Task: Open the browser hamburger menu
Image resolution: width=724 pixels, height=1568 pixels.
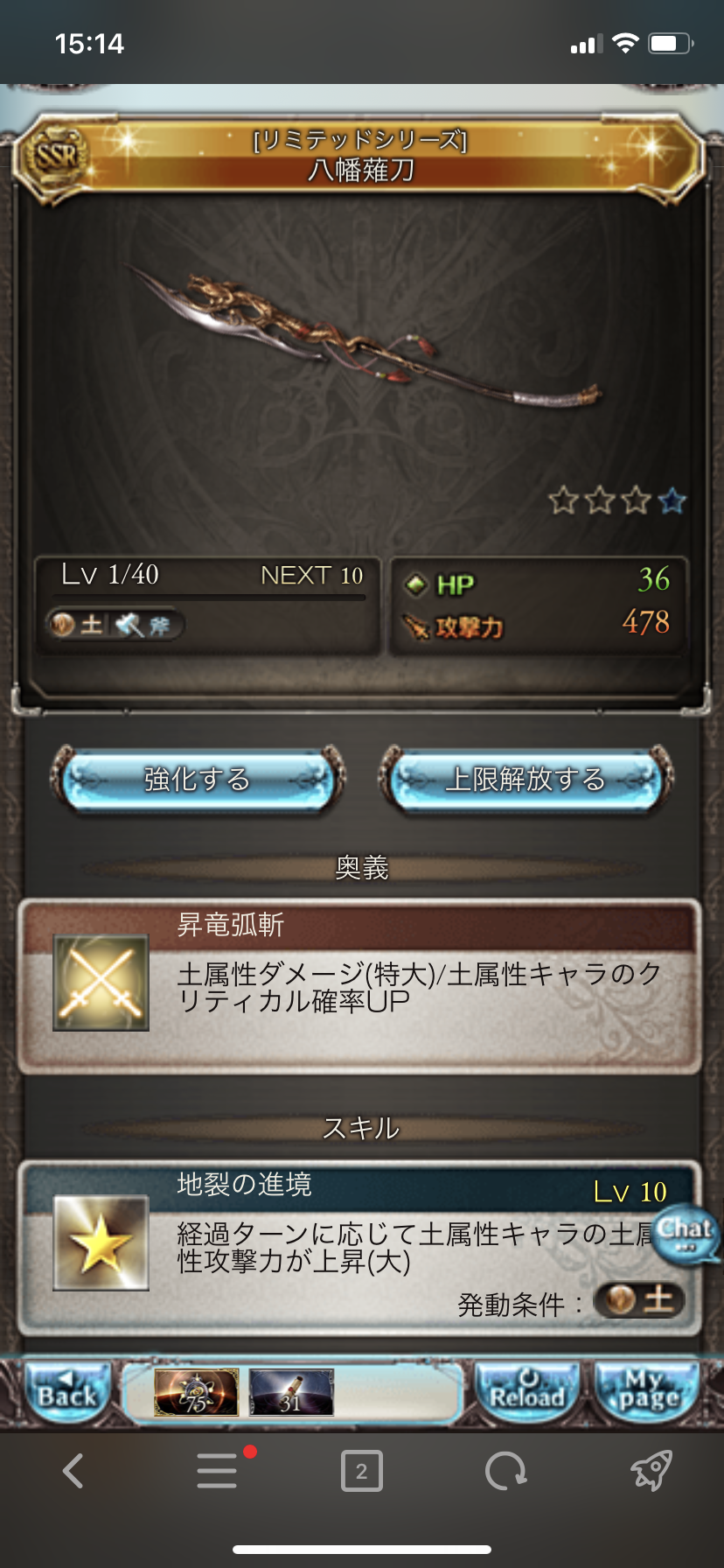Action: click(x=217, y=1471)
